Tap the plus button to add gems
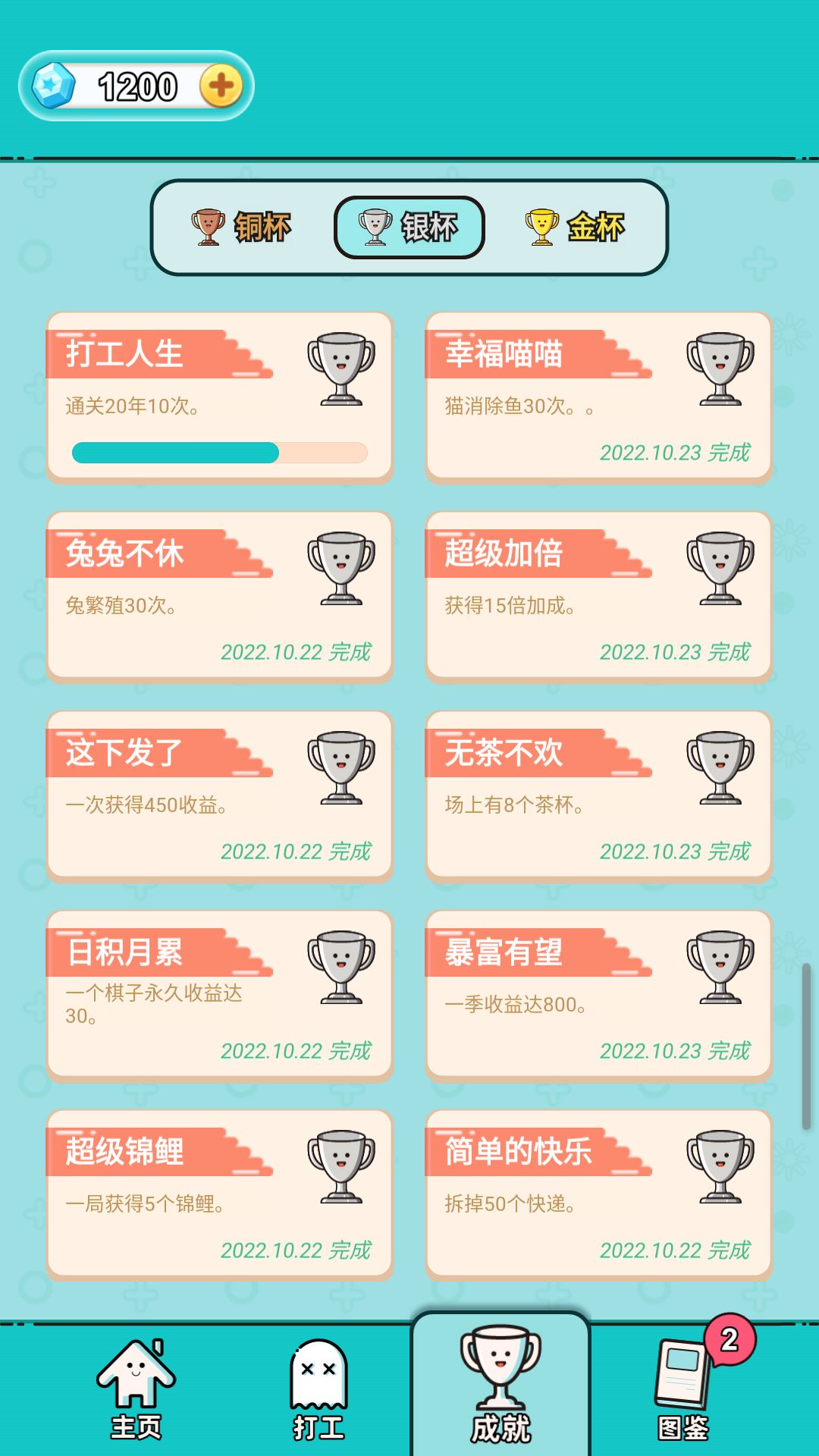Viewport: 819px width, 1456px height. click(x=221, y=85)
